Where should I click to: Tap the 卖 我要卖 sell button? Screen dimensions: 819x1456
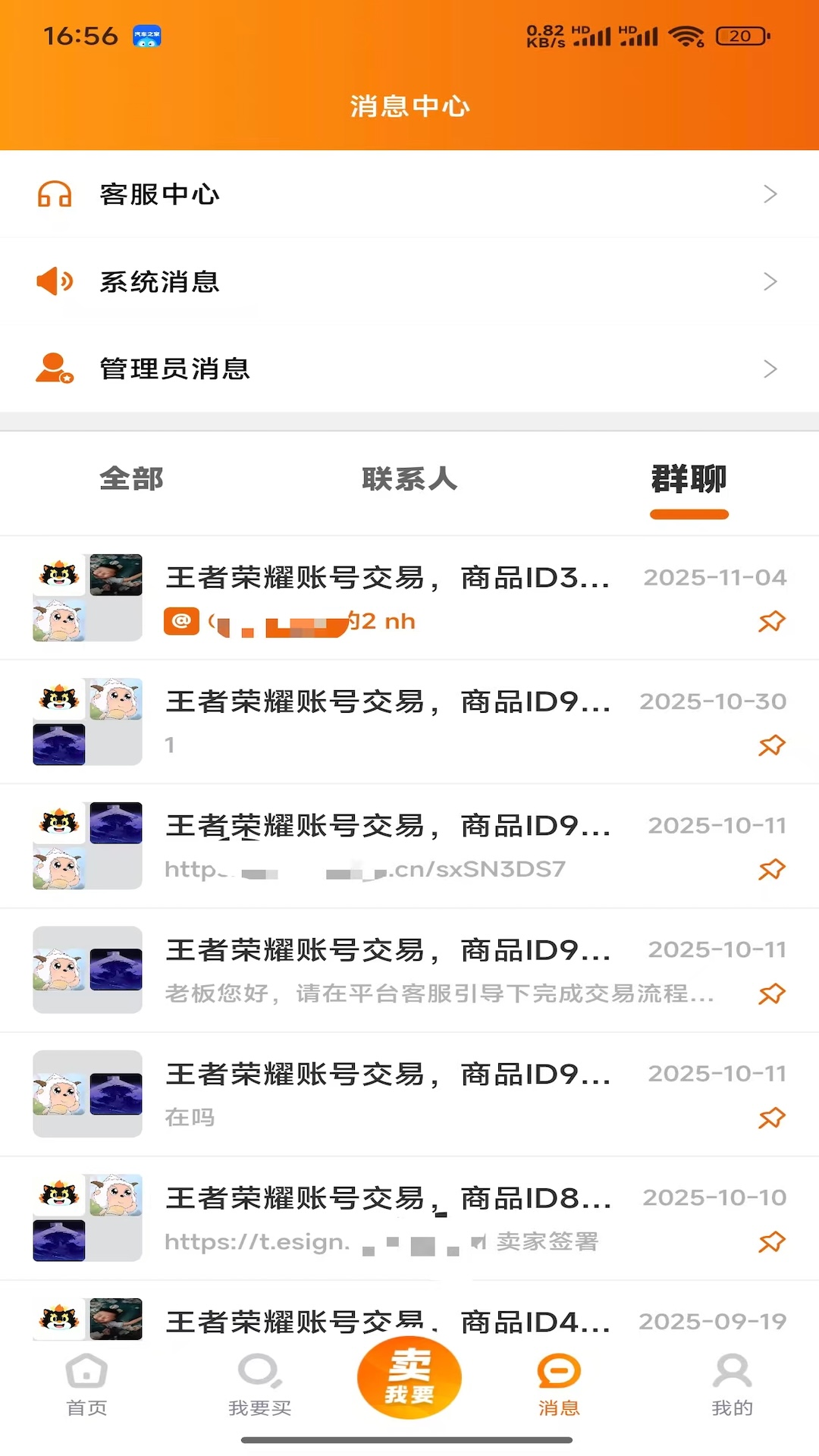[x=409, y=1377]
